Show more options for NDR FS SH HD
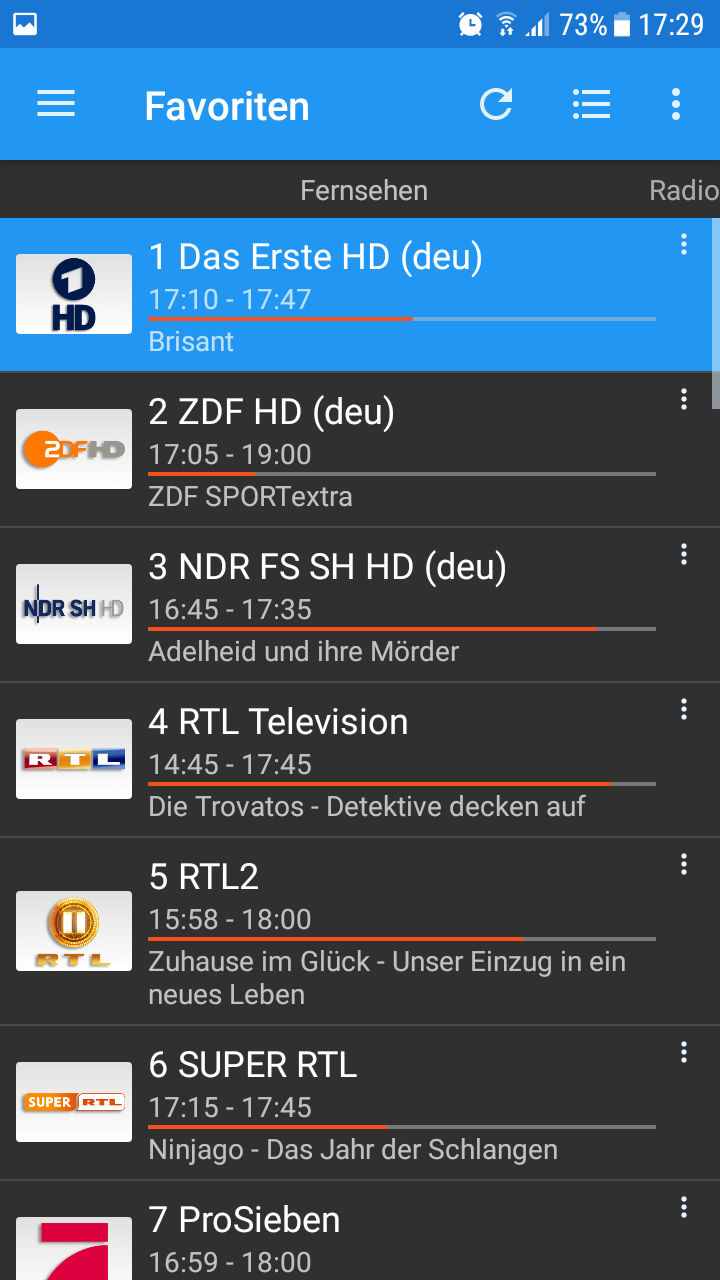 coord(684,554)
